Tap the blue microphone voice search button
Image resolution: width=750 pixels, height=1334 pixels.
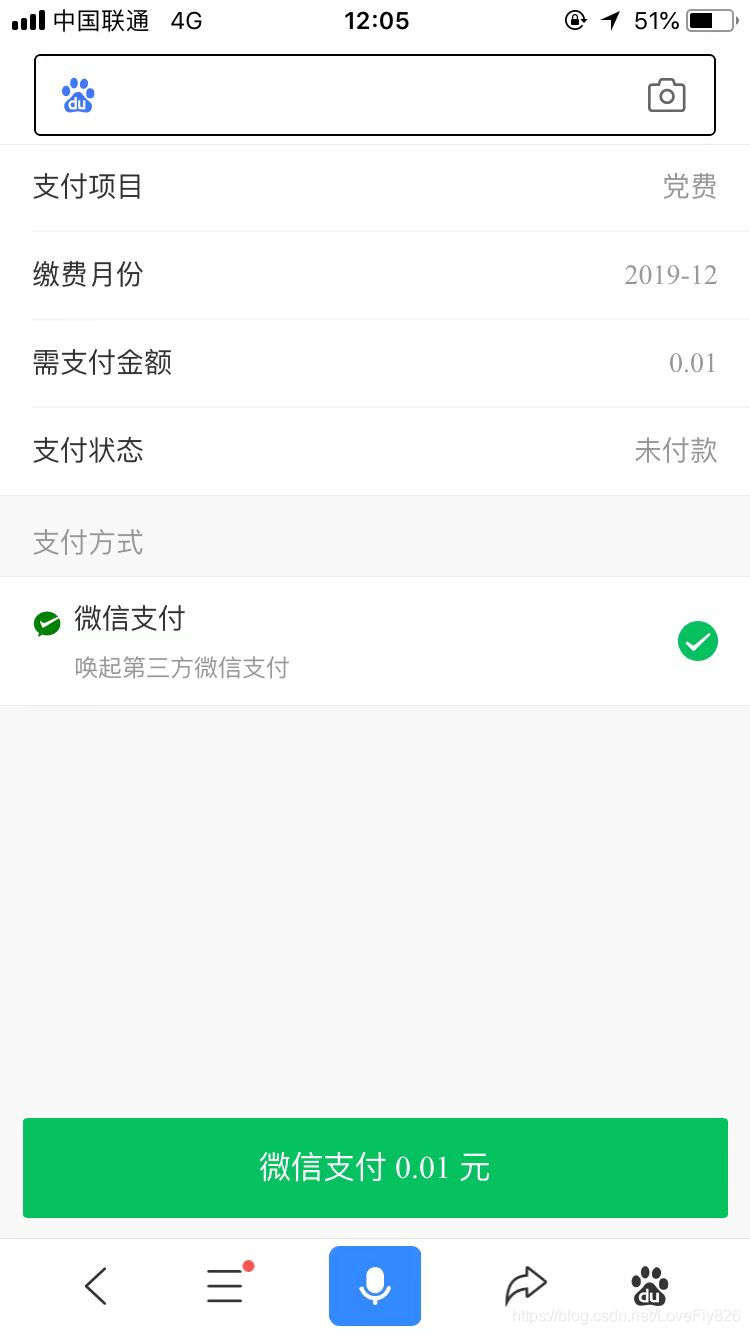tap(374, 1285)
